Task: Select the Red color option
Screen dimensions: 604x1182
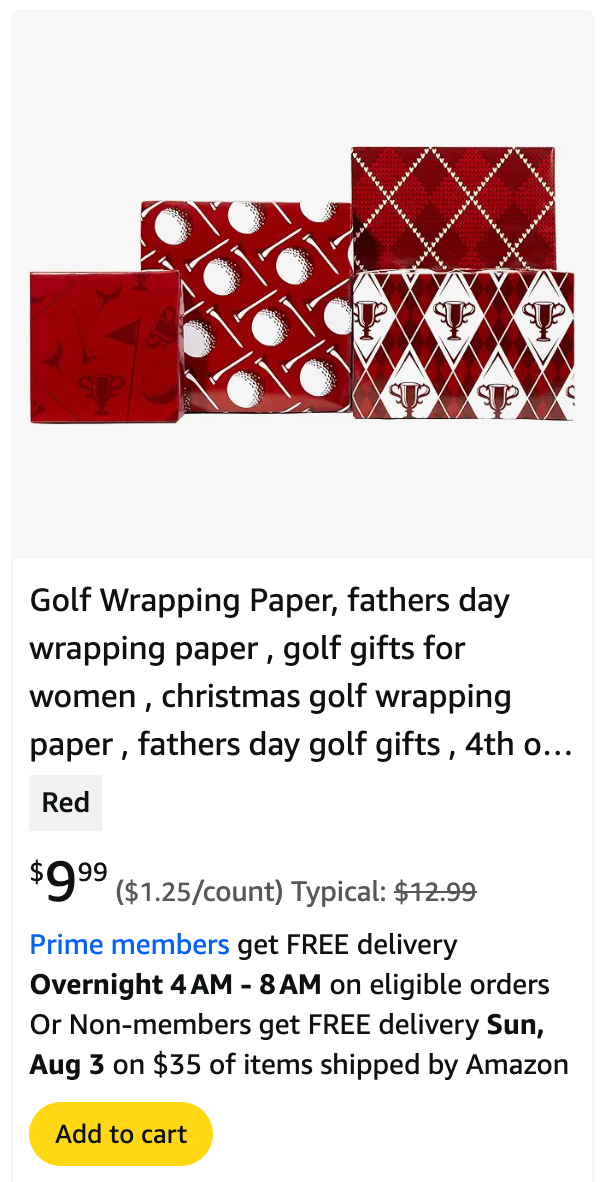Action: [66, 803]
